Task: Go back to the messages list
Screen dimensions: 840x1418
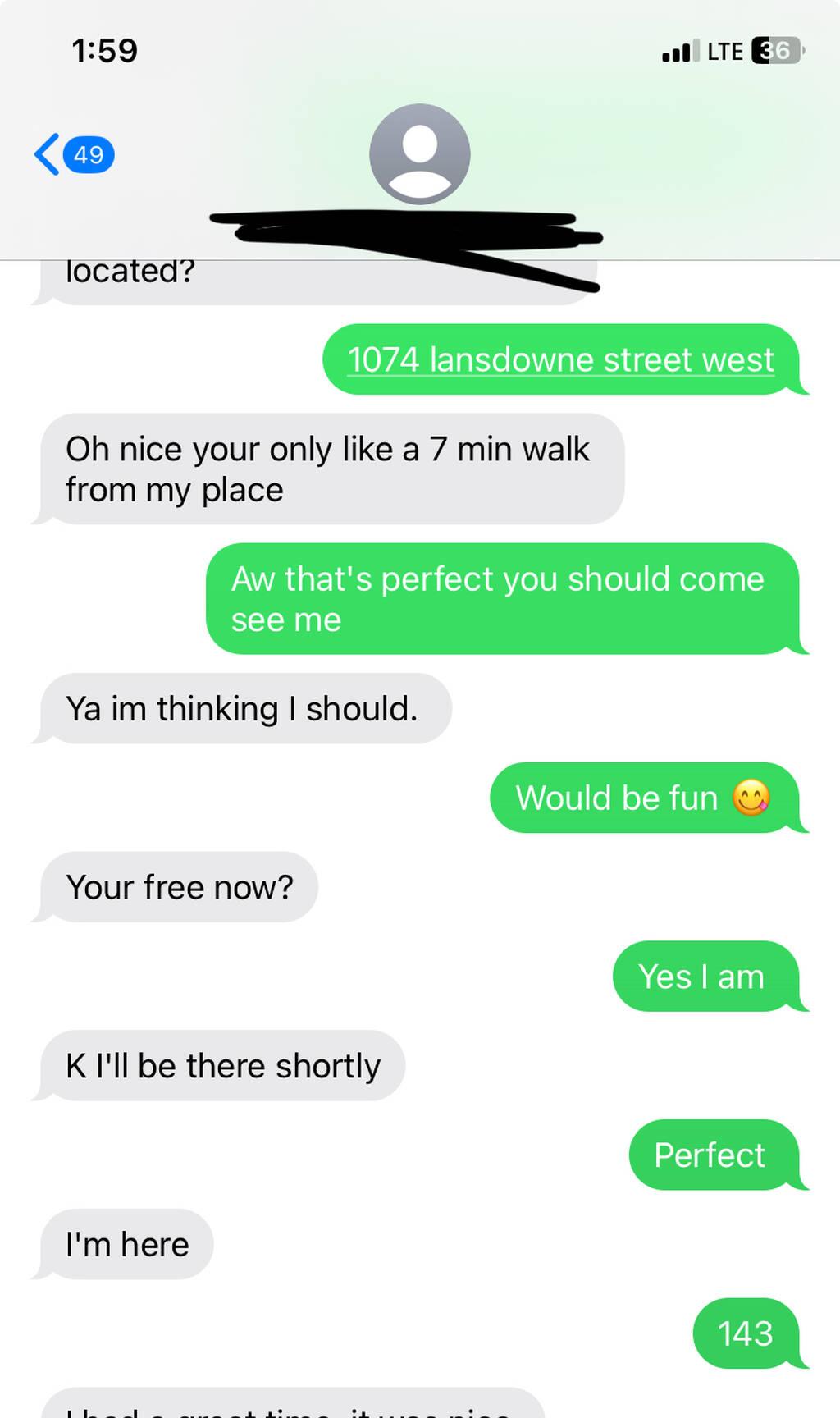Action: click(72, 154)
